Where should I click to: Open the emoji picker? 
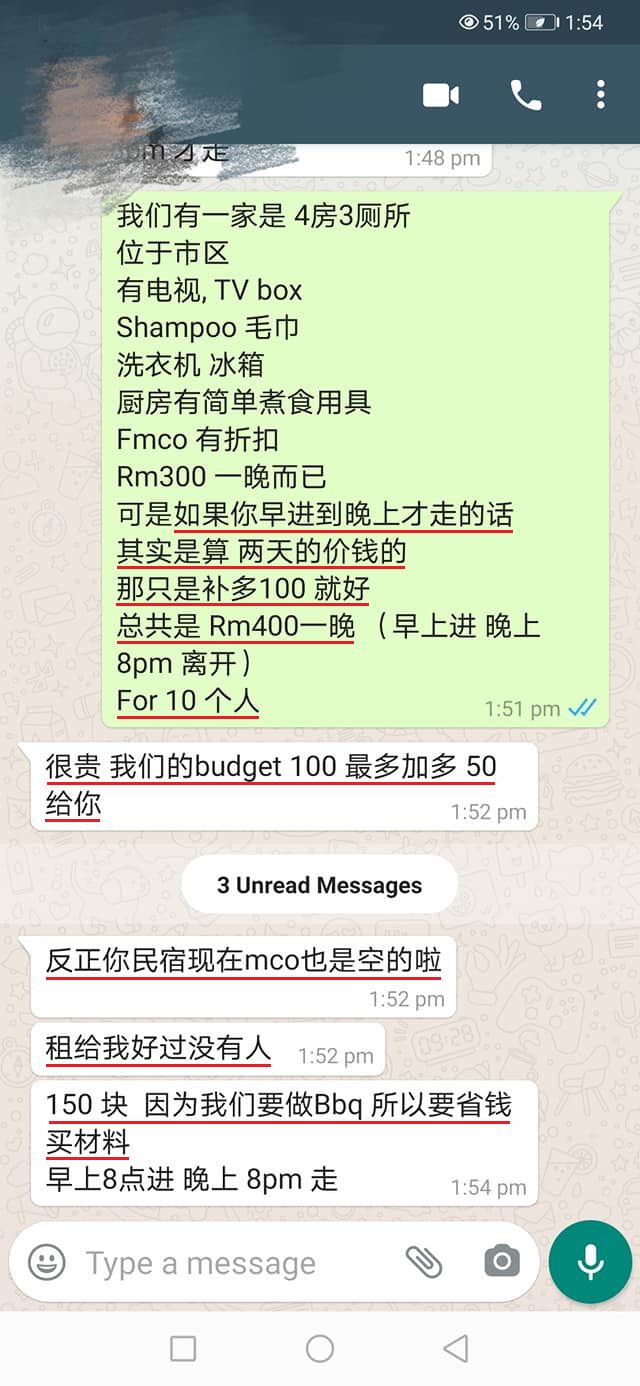point(46,1263)
